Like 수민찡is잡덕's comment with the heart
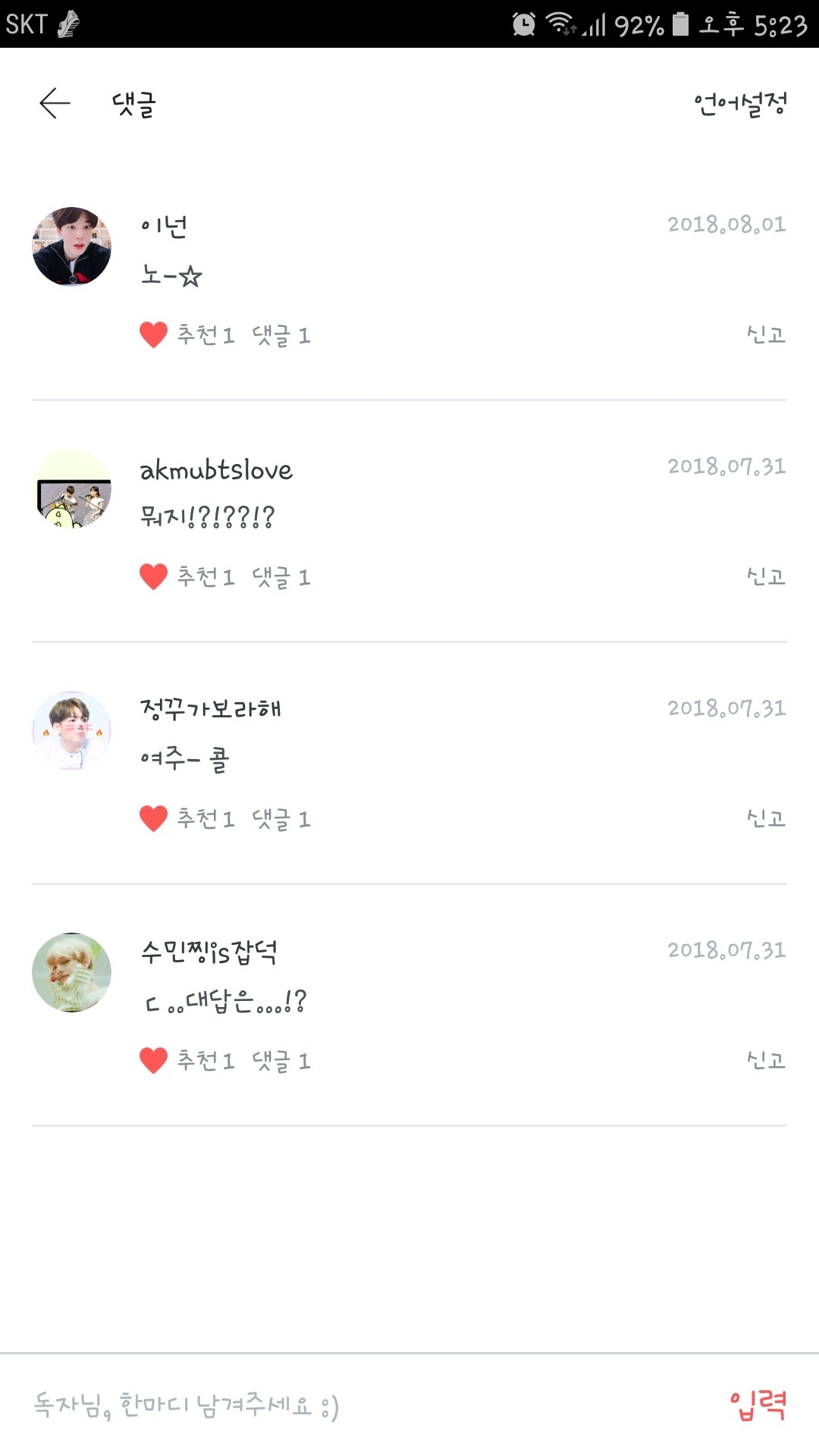Viewport: 819px width, 1456px height. pos(153,1060)
